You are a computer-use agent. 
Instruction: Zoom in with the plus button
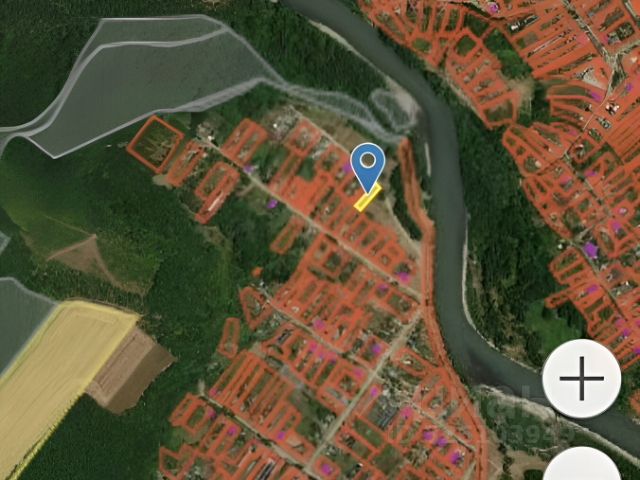[582, 379]
